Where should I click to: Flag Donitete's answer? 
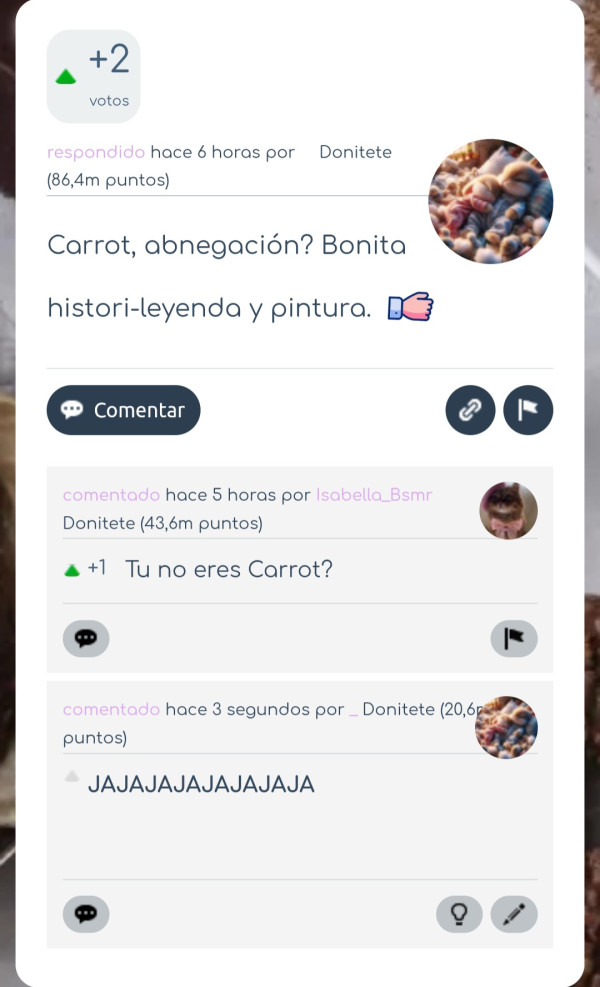pyautogui.click(x=528, y=410)
